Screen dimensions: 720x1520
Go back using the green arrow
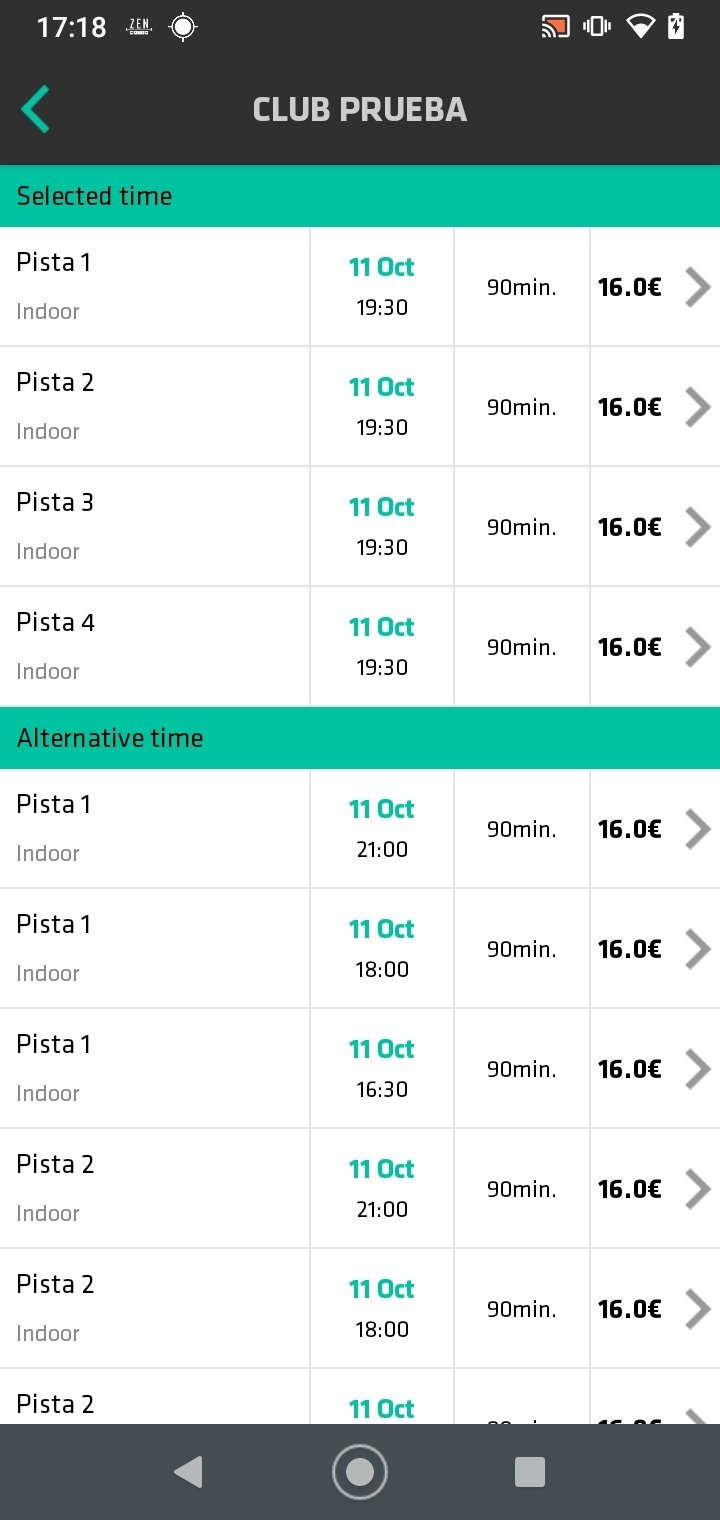pos(36,109)
